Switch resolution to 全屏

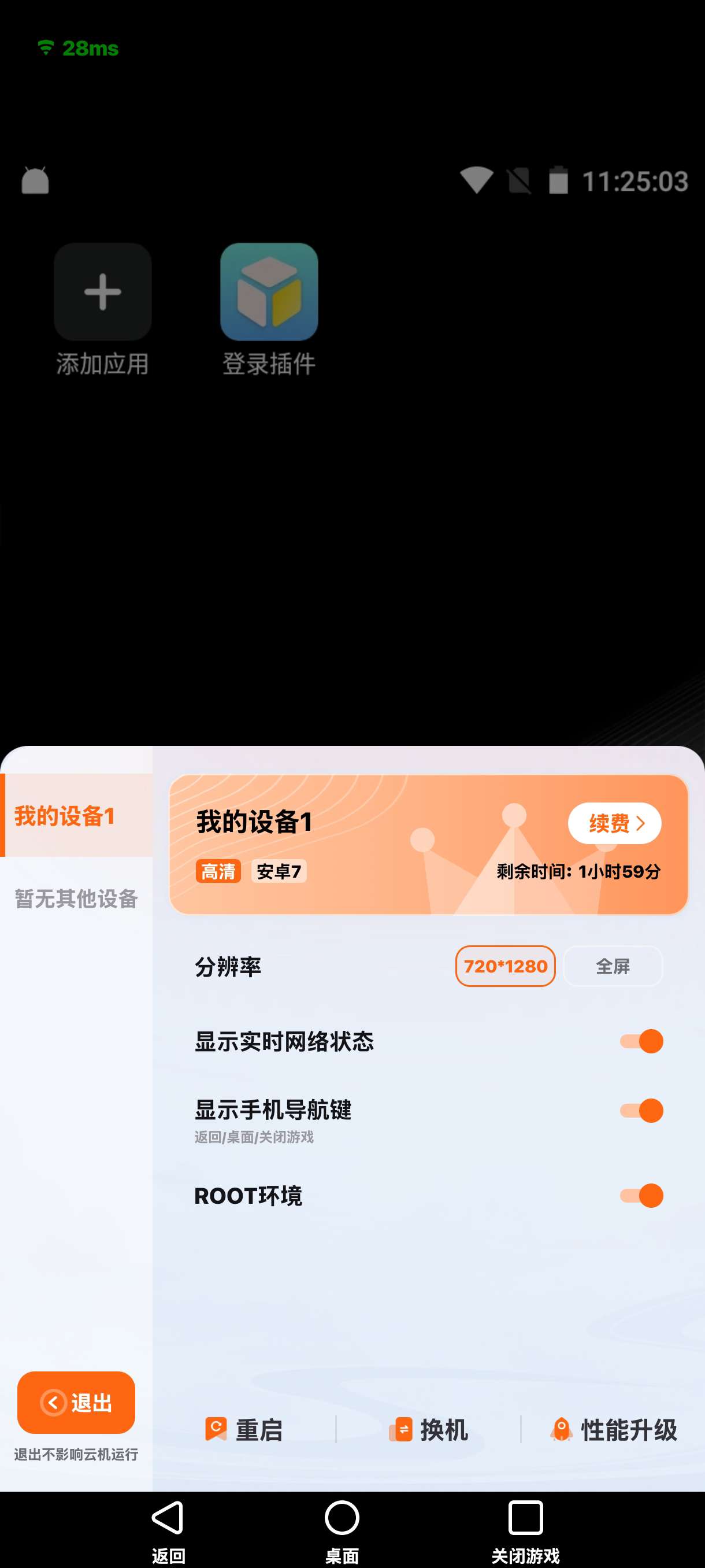(613, 966)
